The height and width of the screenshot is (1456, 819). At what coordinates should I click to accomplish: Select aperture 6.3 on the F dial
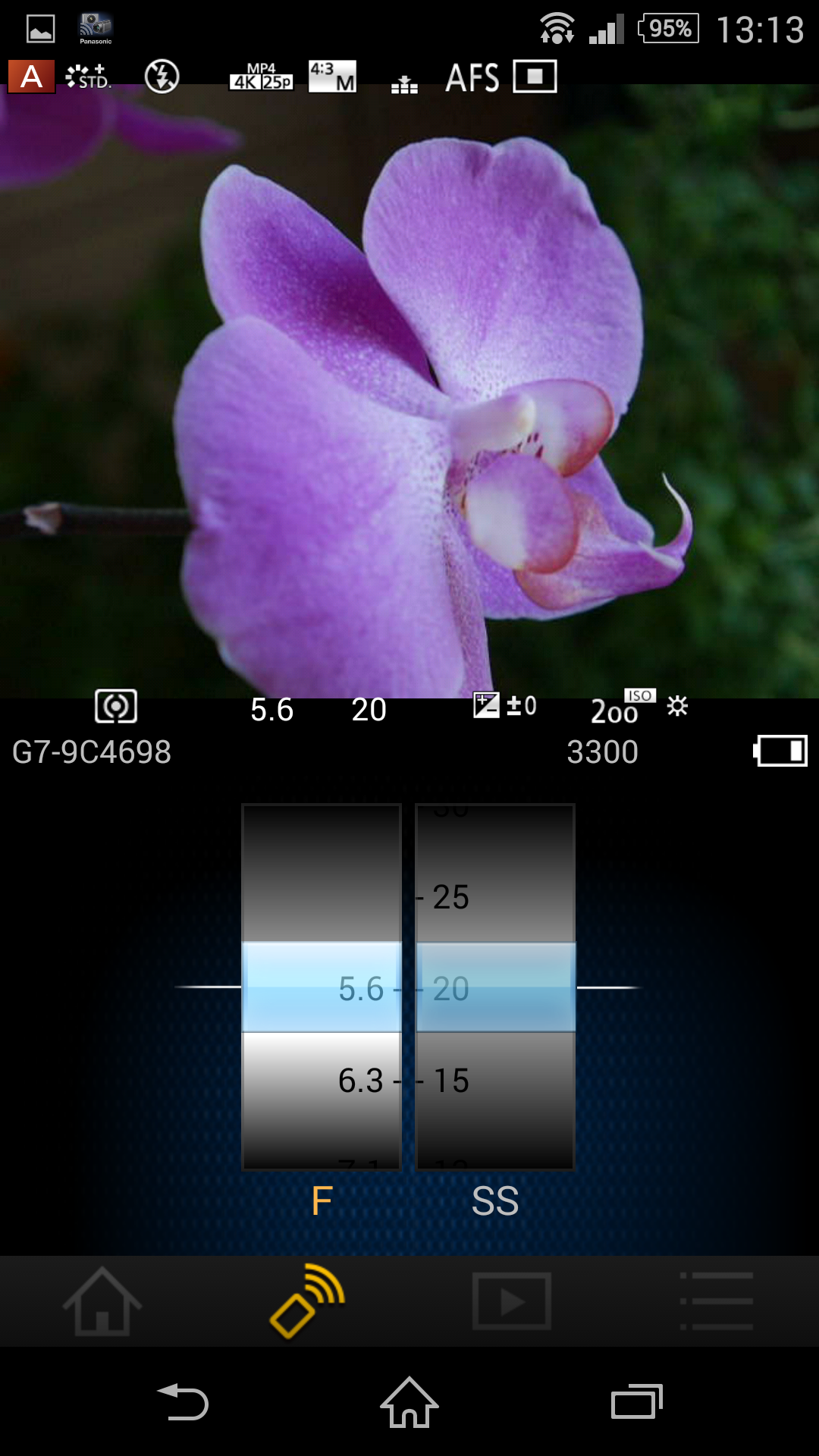361,1081
